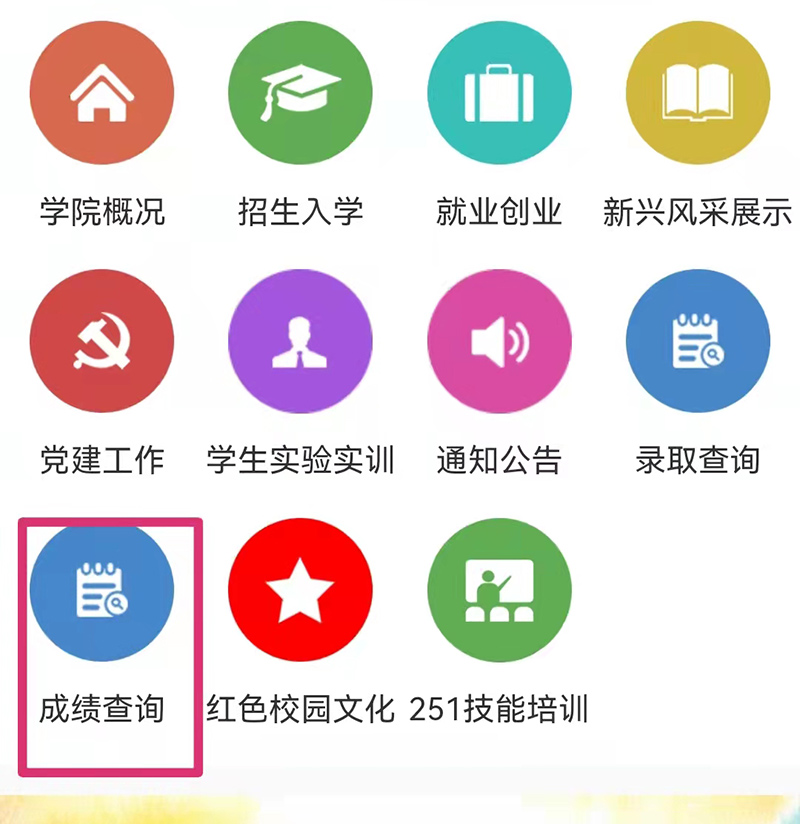The height and width of the screenshot is (824, 800).
Task: Open 红色校园文化
Action: click(300, 590)
